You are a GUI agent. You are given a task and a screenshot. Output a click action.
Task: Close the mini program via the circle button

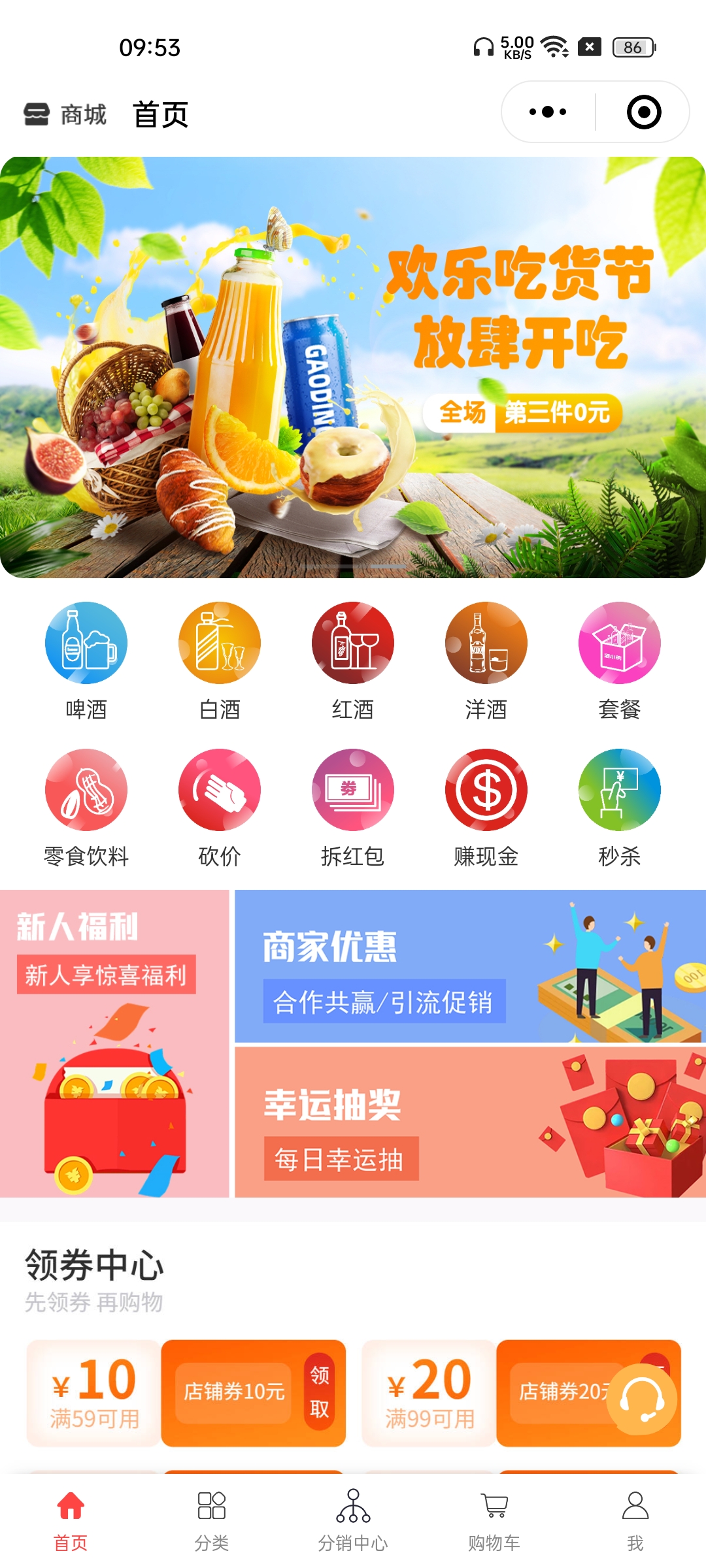point(643,112)
